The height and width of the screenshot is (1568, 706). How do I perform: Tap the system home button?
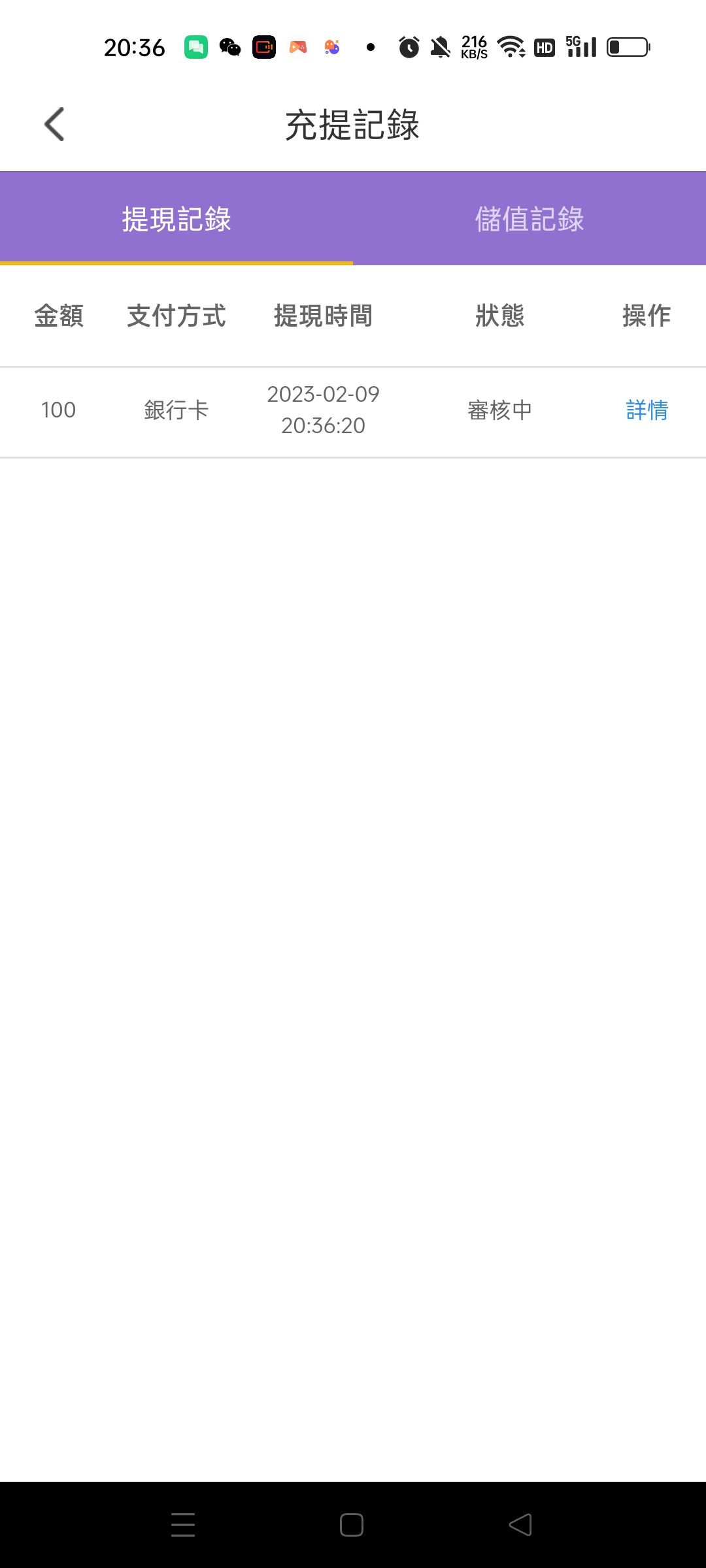click(x=352, y=1524)
